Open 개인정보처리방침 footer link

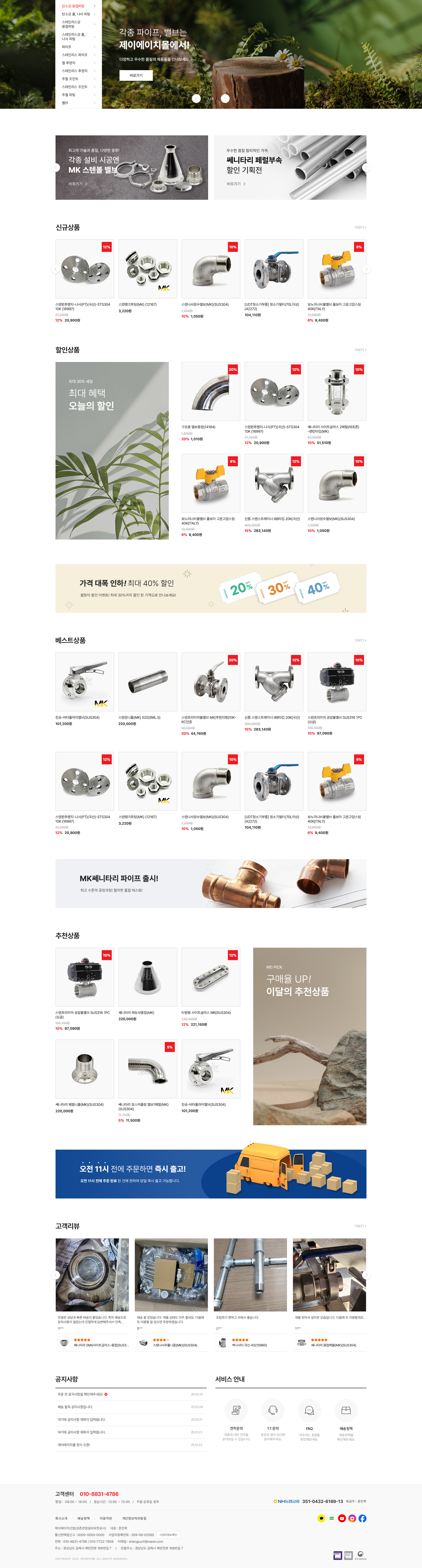click(134, 1518)
